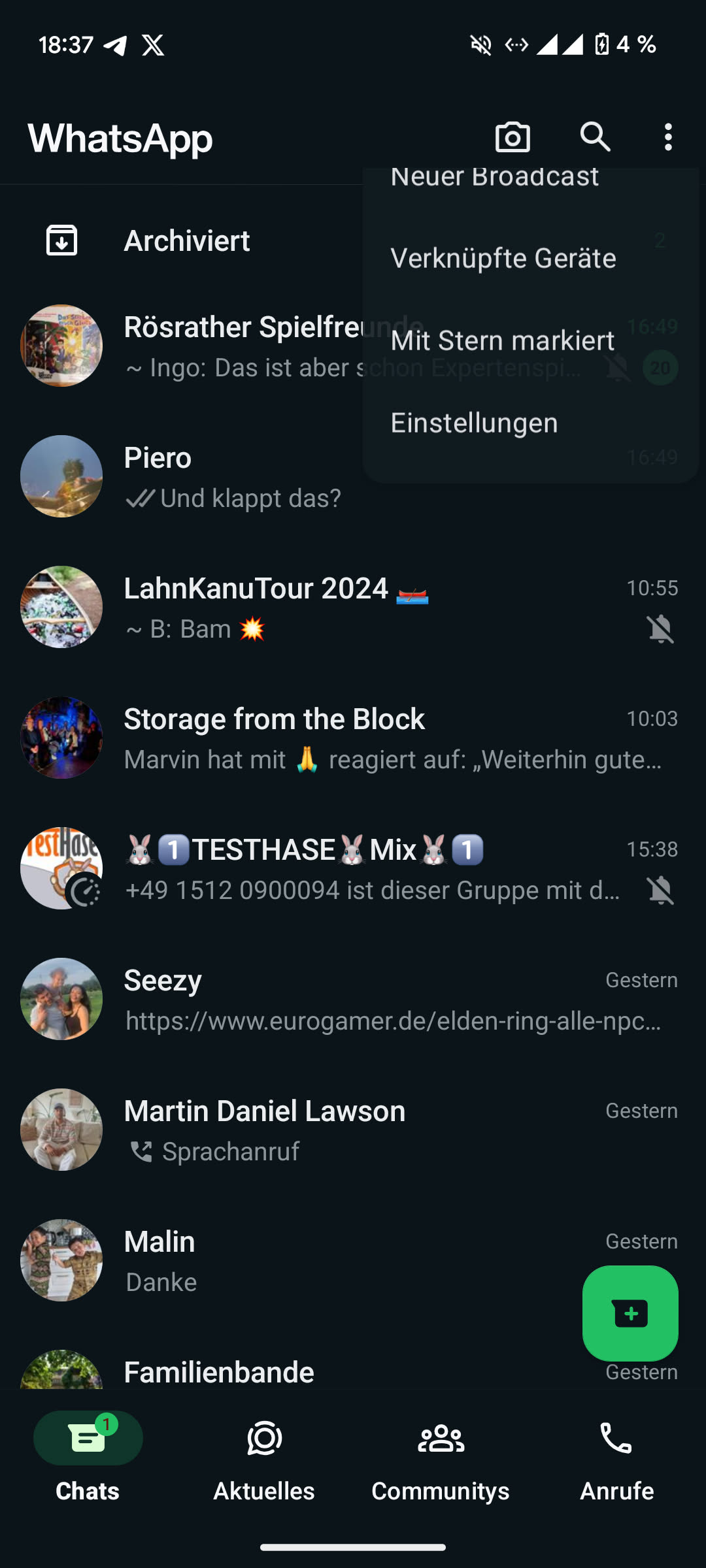Screen dimensions: 706x1568
Task: Search chats with the magnifier icon
Action: 595,137
